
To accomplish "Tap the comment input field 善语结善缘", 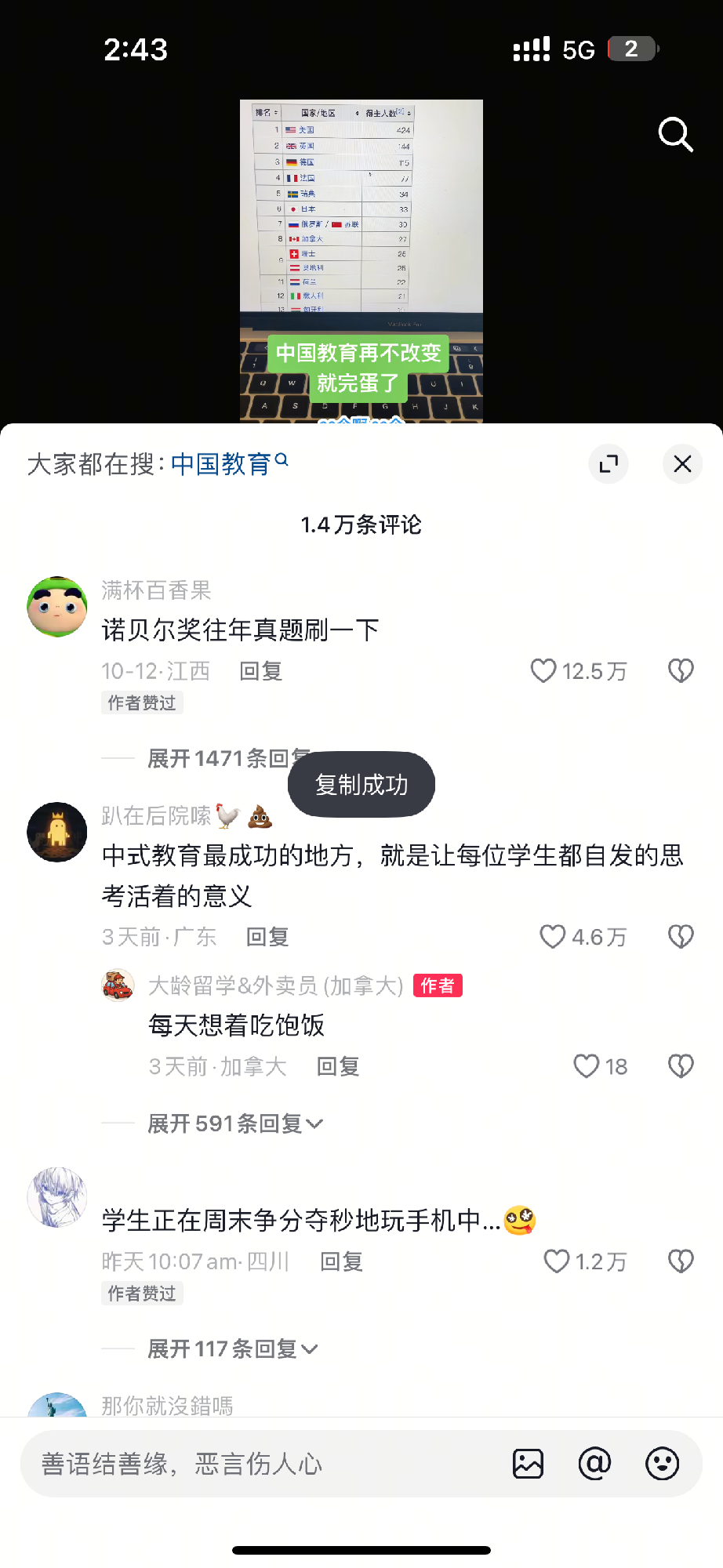I will click(x=259, y=1464).
